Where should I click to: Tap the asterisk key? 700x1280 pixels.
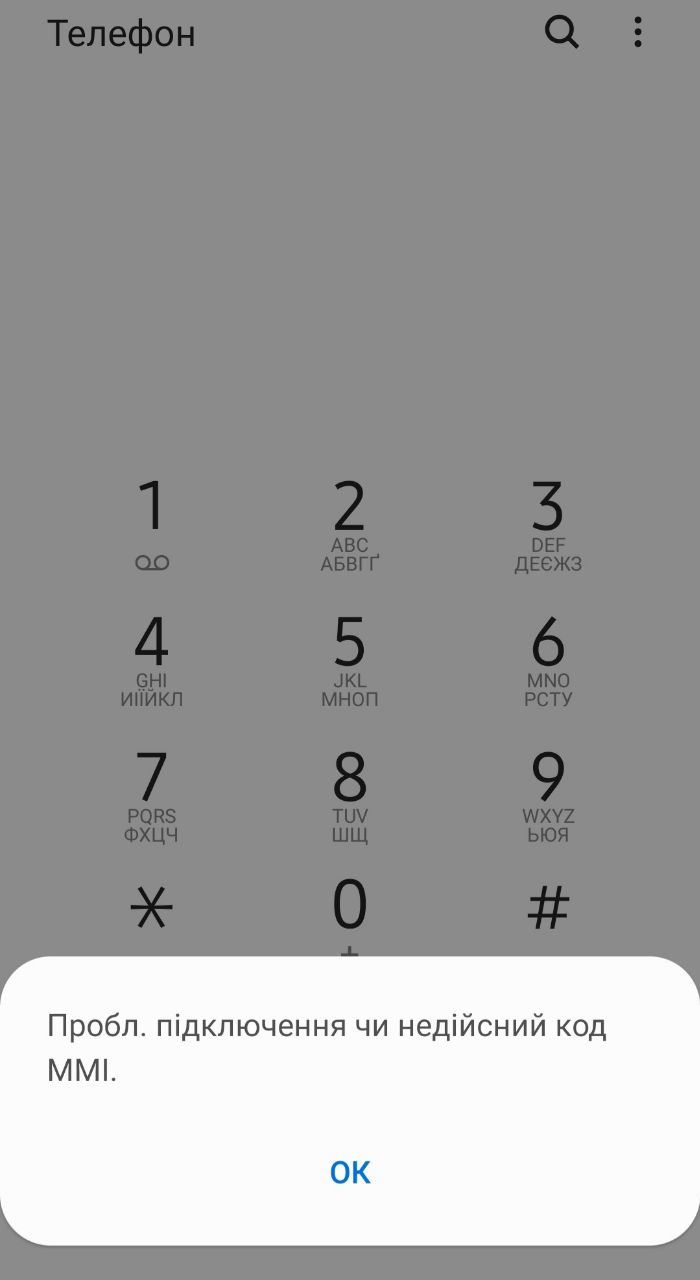[x=152, y=908]
